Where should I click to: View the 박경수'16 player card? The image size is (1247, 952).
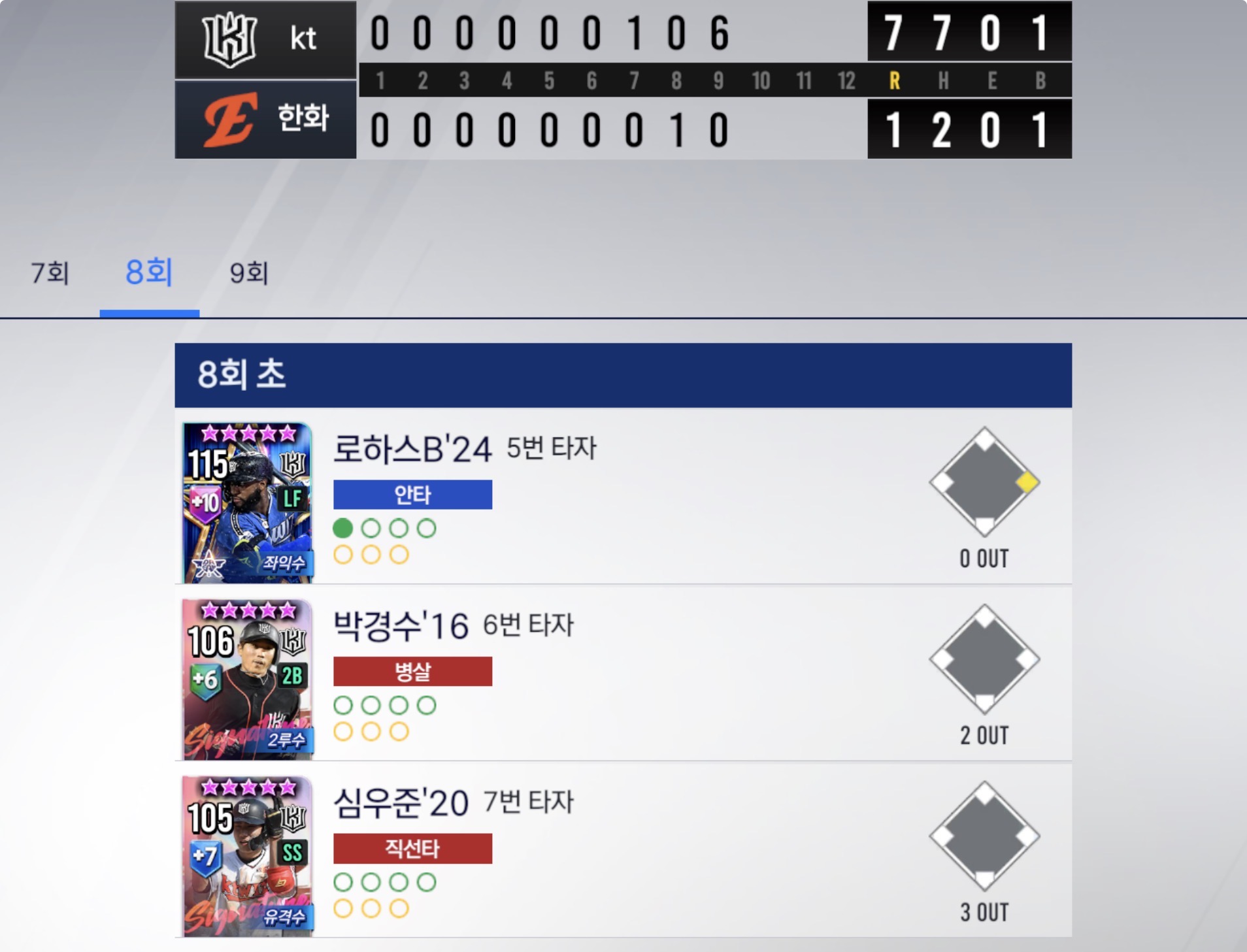pyautogui.click(x=248, y=679)
